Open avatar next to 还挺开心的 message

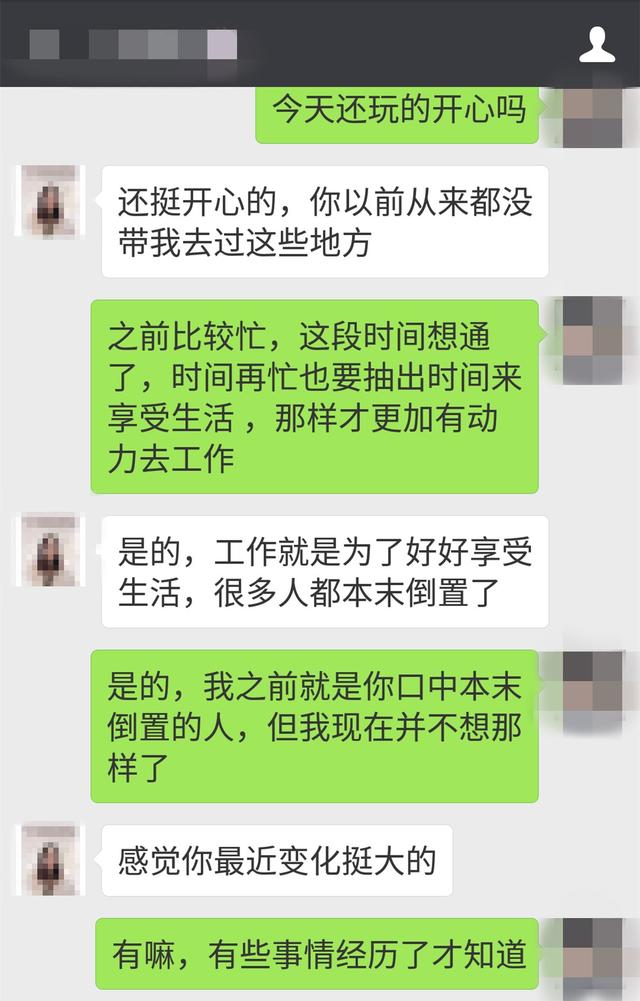coord(51,200)
